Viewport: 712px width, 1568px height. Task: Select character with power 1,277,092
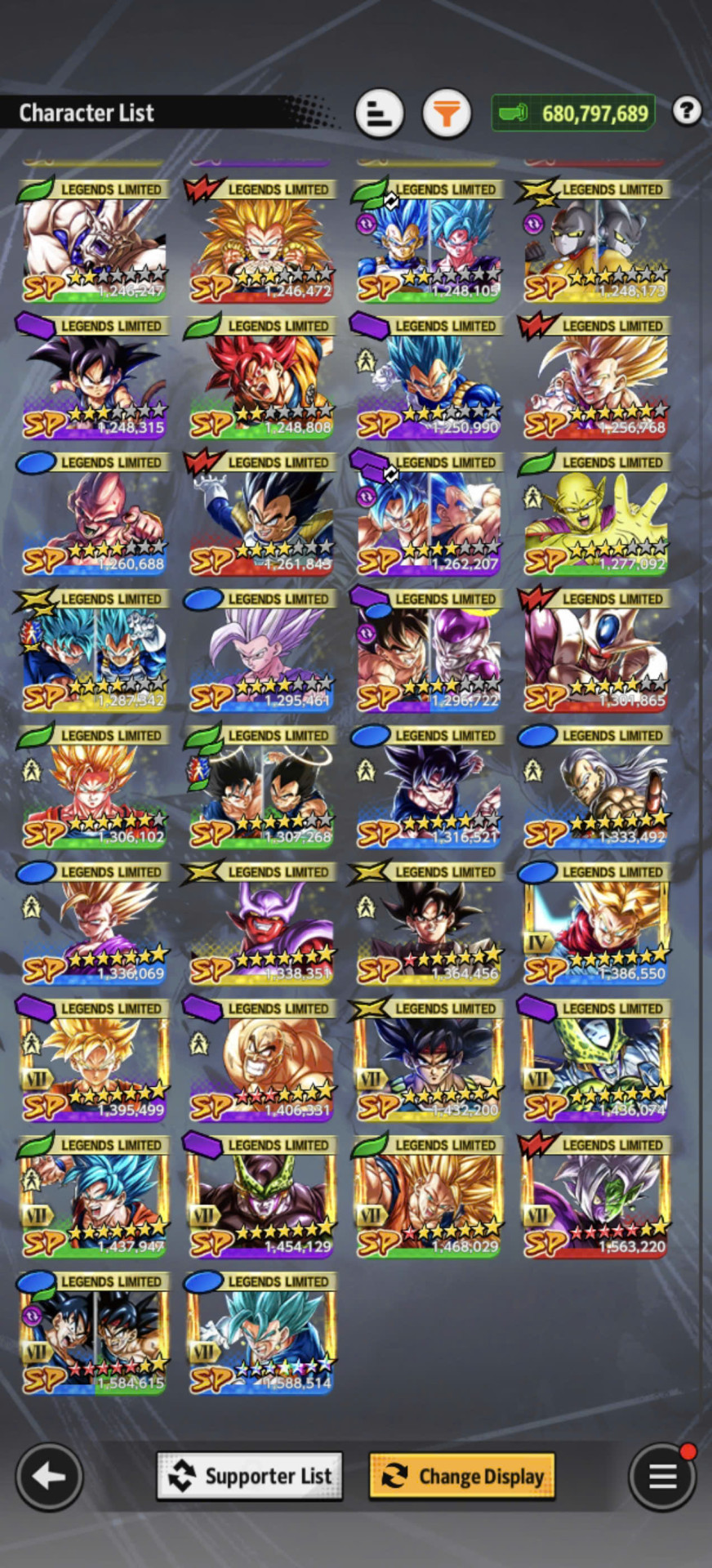(x=594, y=514)
